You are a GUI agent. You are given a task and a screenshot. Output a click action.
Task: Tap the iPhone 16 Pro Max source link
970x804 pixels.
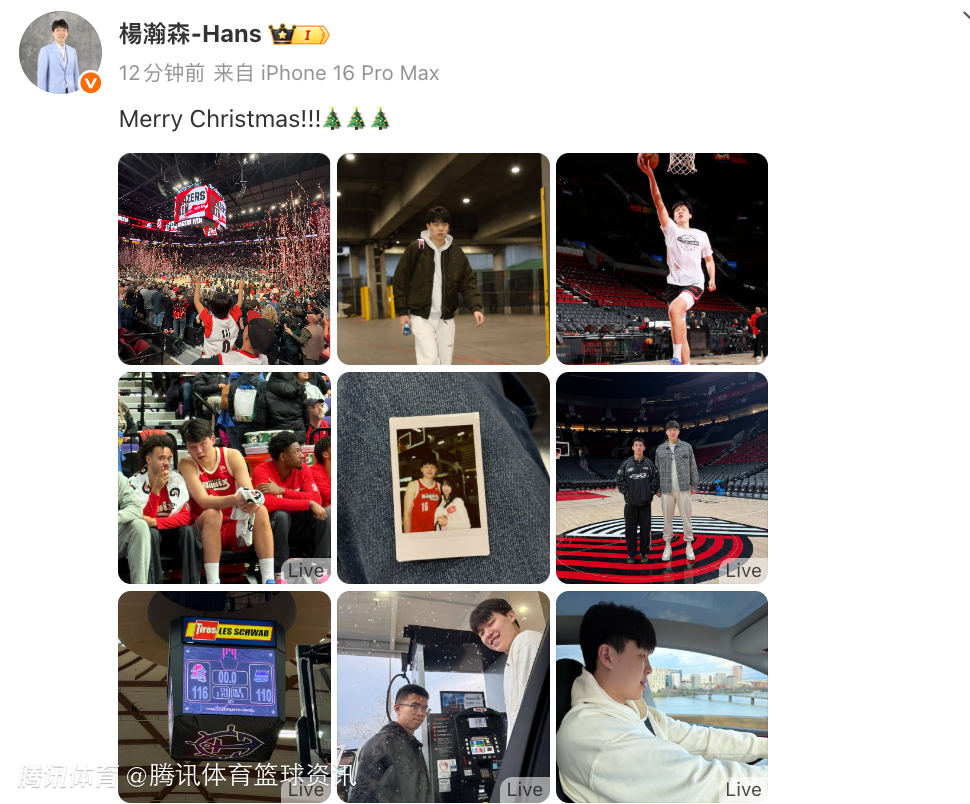(350, 73)
